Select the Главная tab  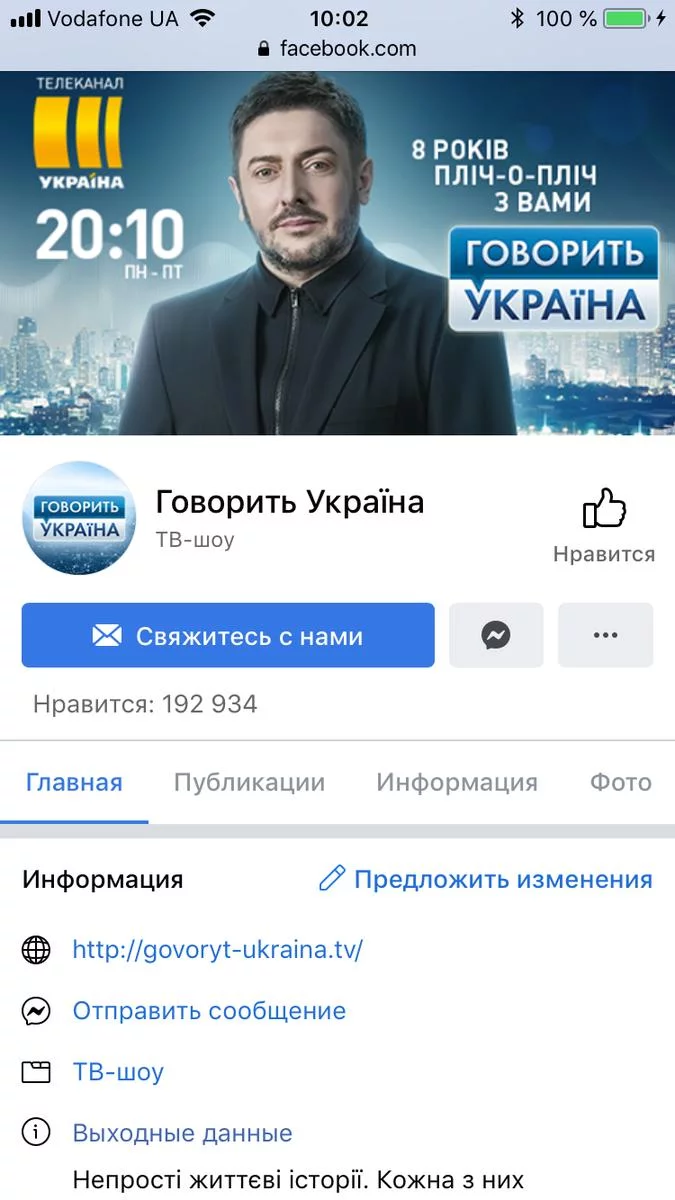(x=74, y=783)
